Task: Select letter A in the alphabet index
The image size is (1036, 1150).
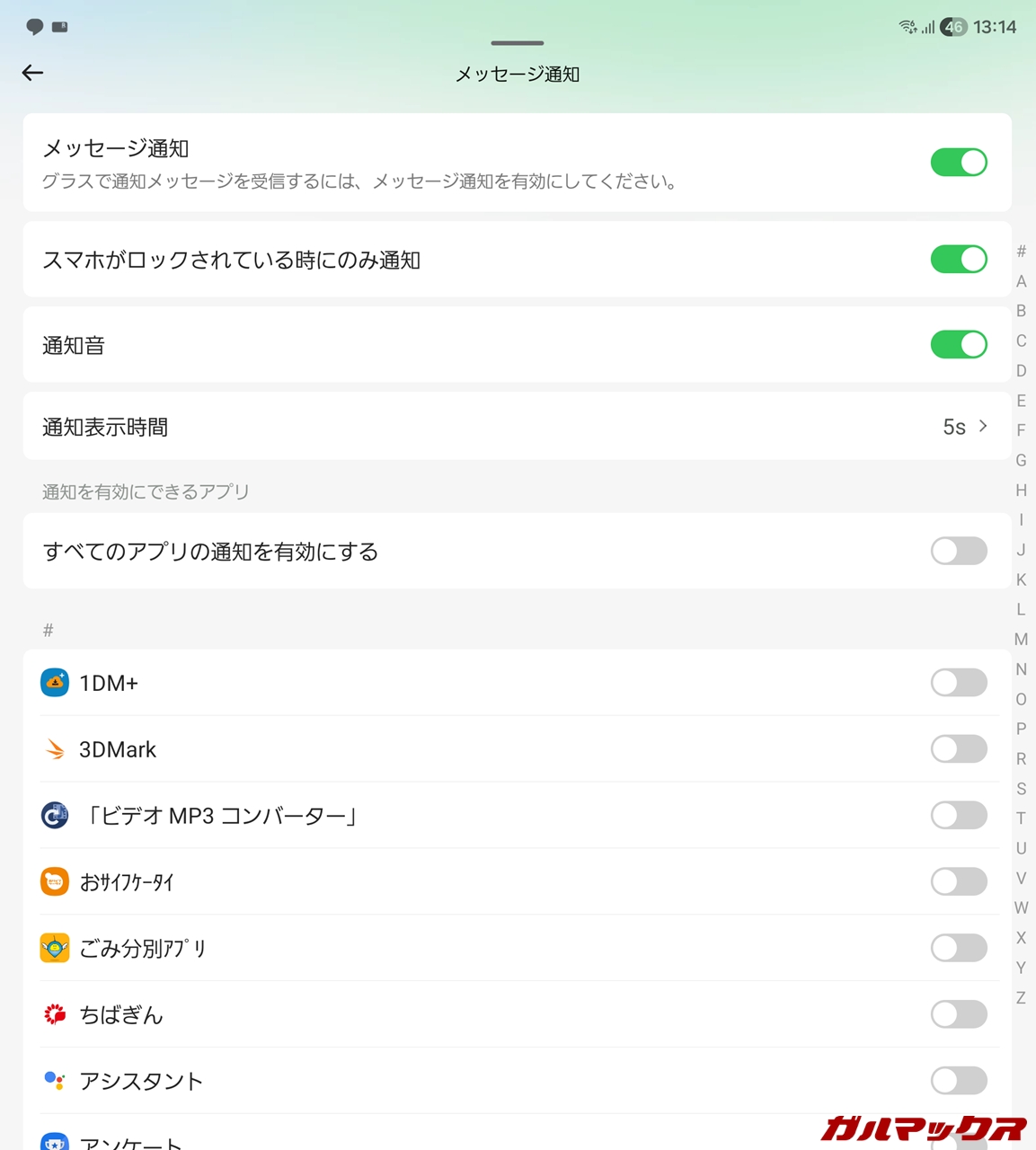Action: click(x=1021, y=281)
